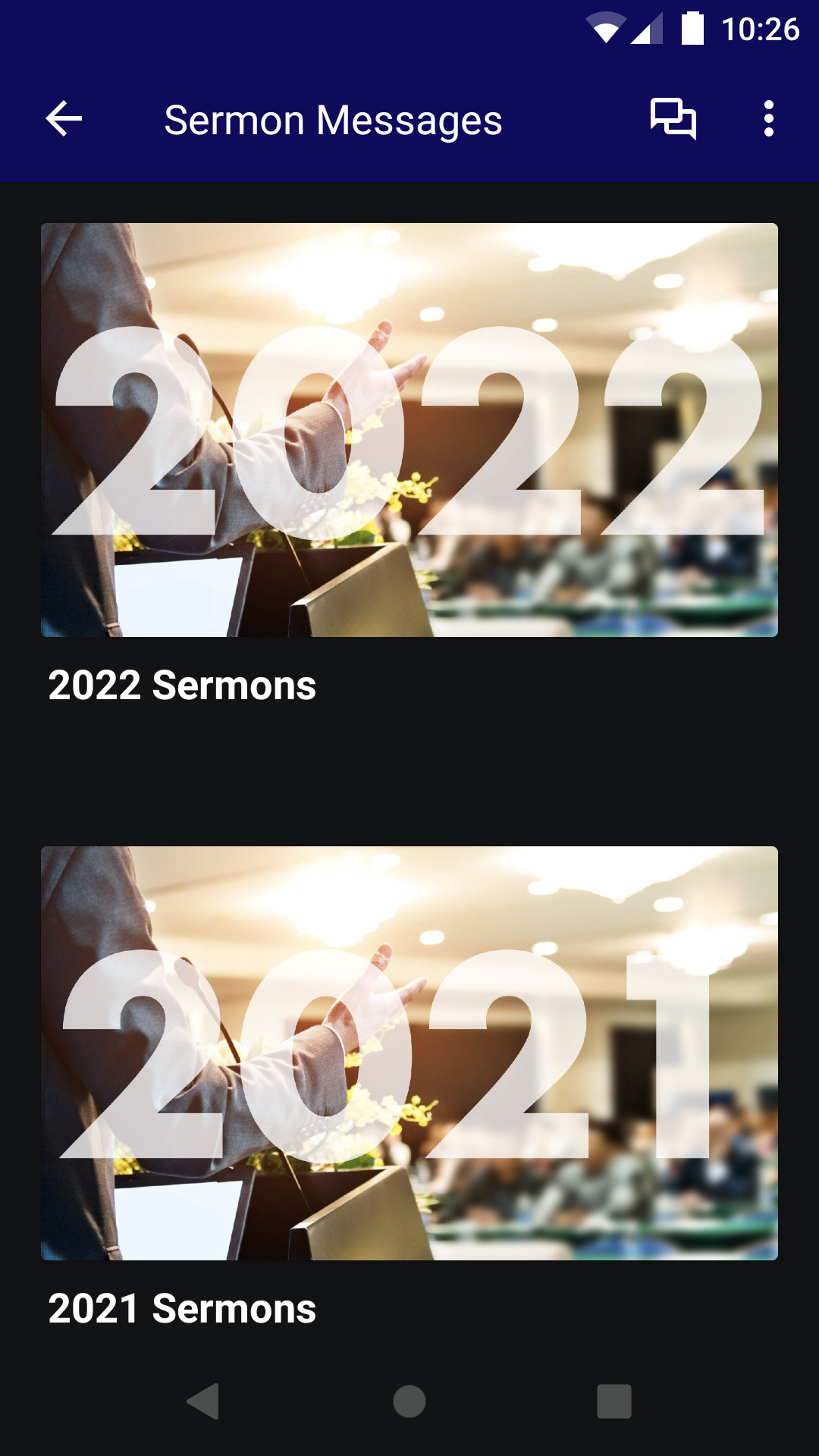
Task: Open the 2022 Sermons card
Action: click(x=409, y=430)
